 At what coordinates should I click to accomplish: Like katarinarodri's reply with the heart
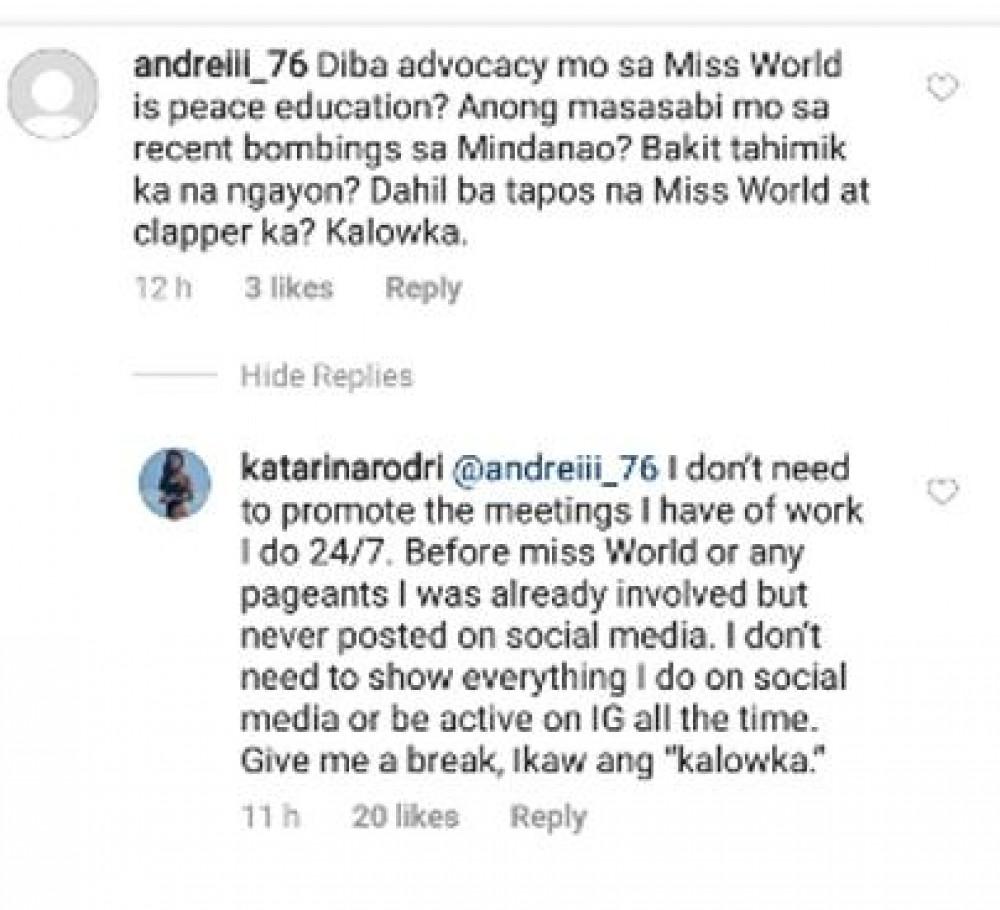(943, 491)
